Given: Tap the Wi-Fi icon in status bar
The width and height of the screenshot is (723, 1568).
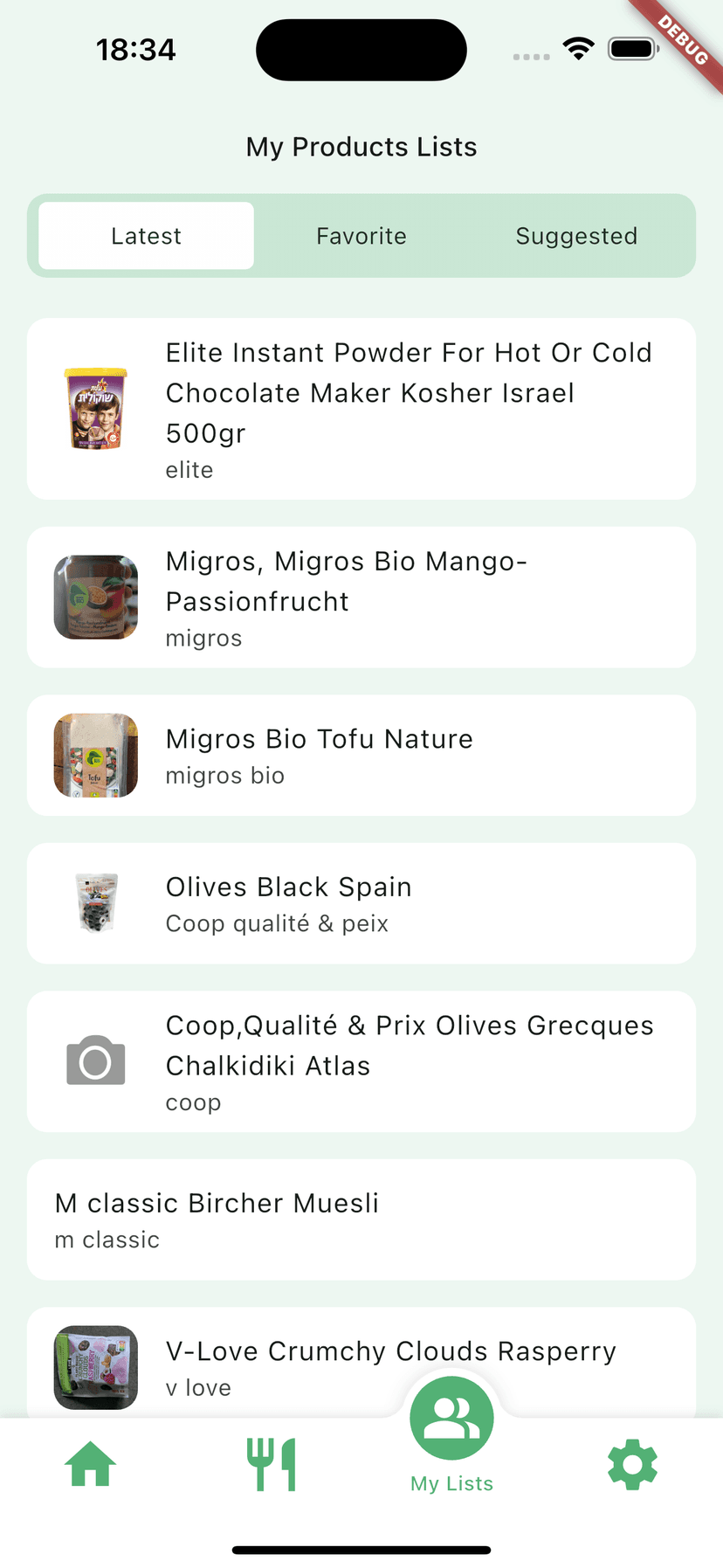Looking at the screenshot, I should click(577, 49).
